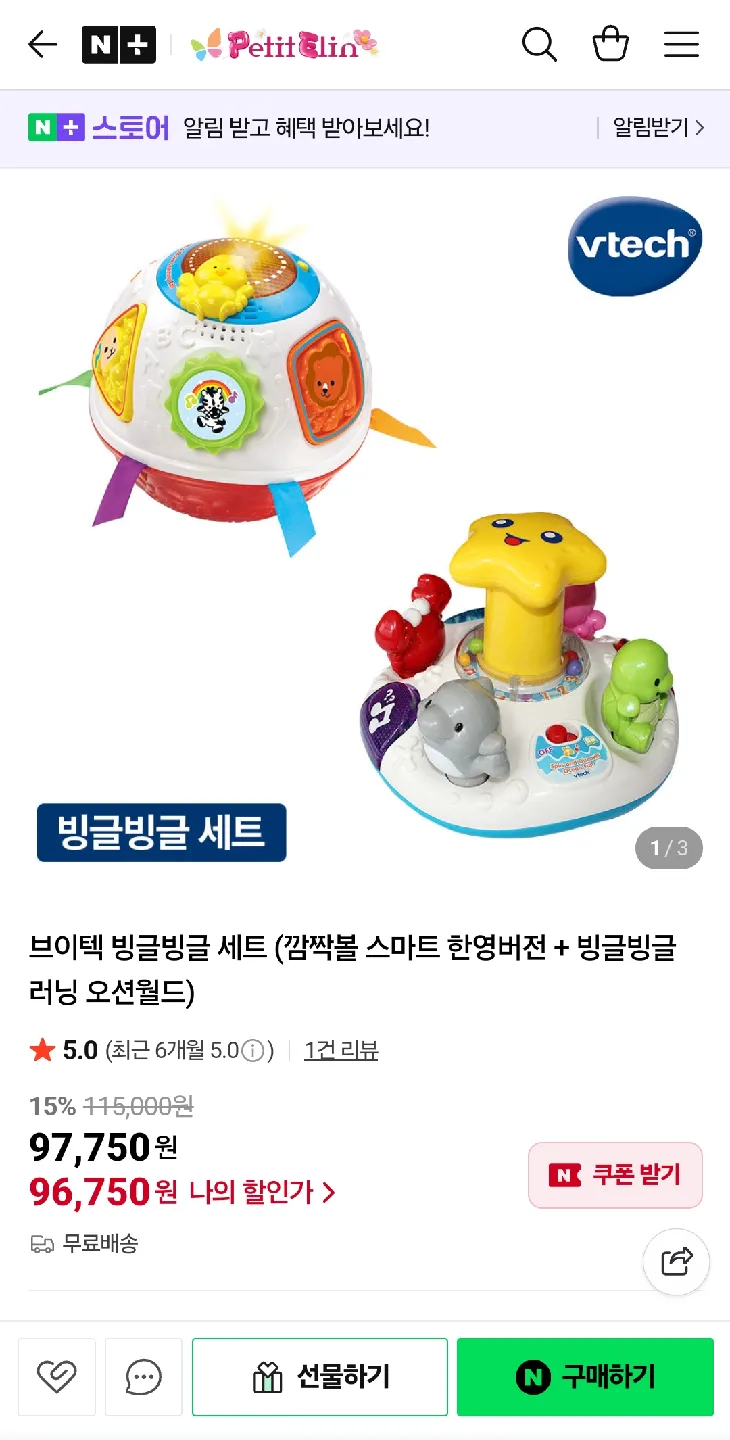730x1440 pixels.
Task: Share this product
Action: click(677, 1262)
